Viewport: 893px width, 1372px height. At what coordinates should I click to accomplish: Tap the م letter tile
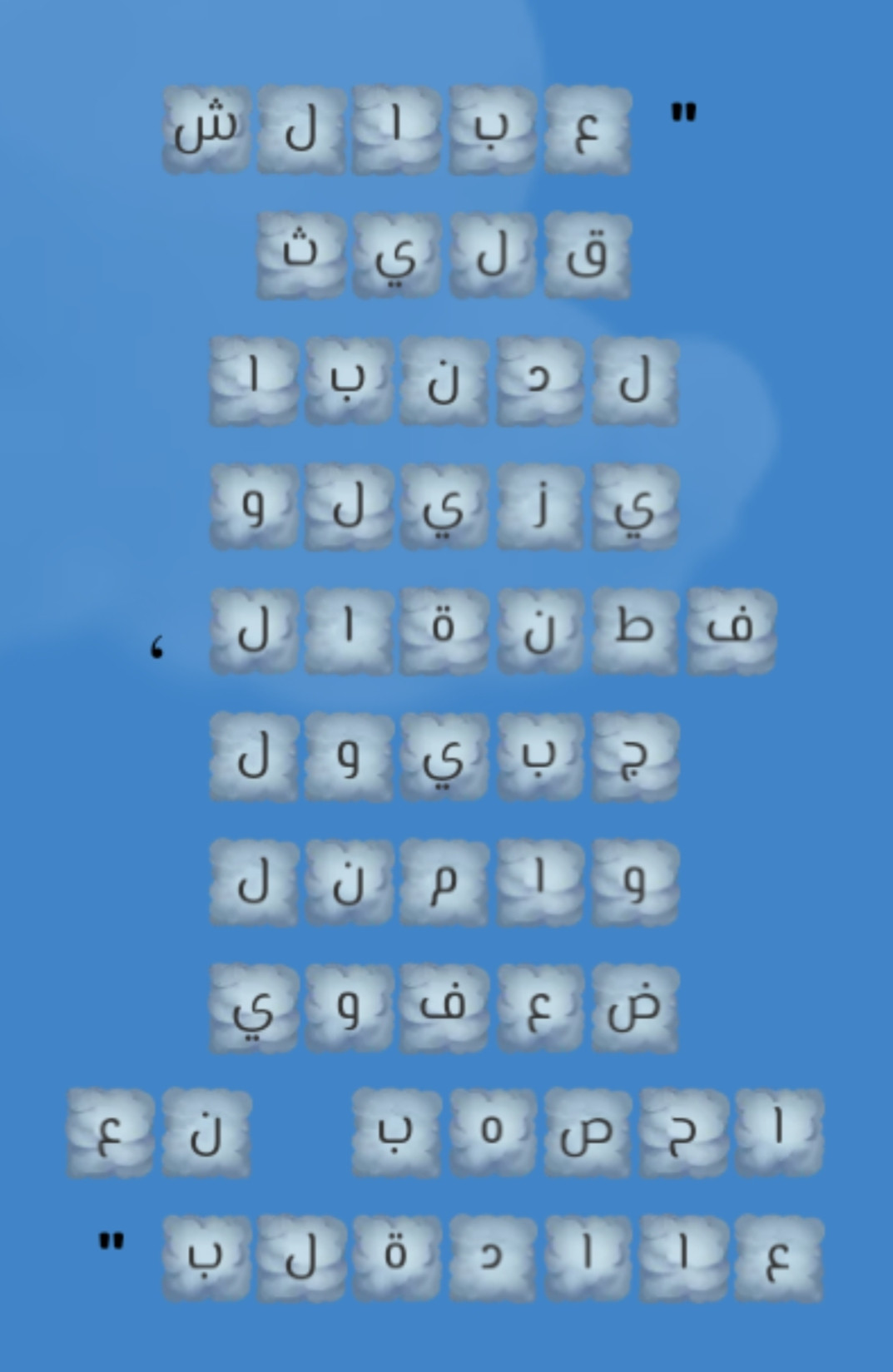pos(444,883)
